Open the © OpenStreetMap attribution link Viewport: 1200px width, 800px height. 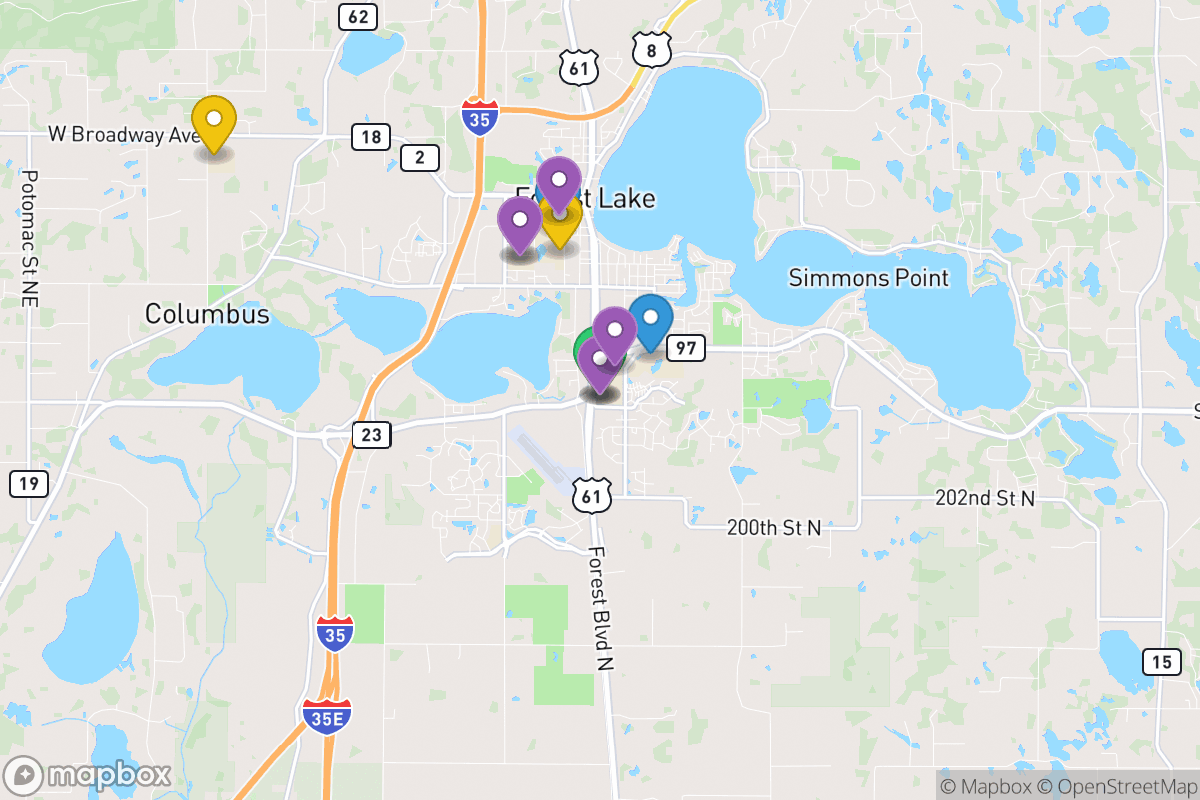click(x=1114, y=785)
